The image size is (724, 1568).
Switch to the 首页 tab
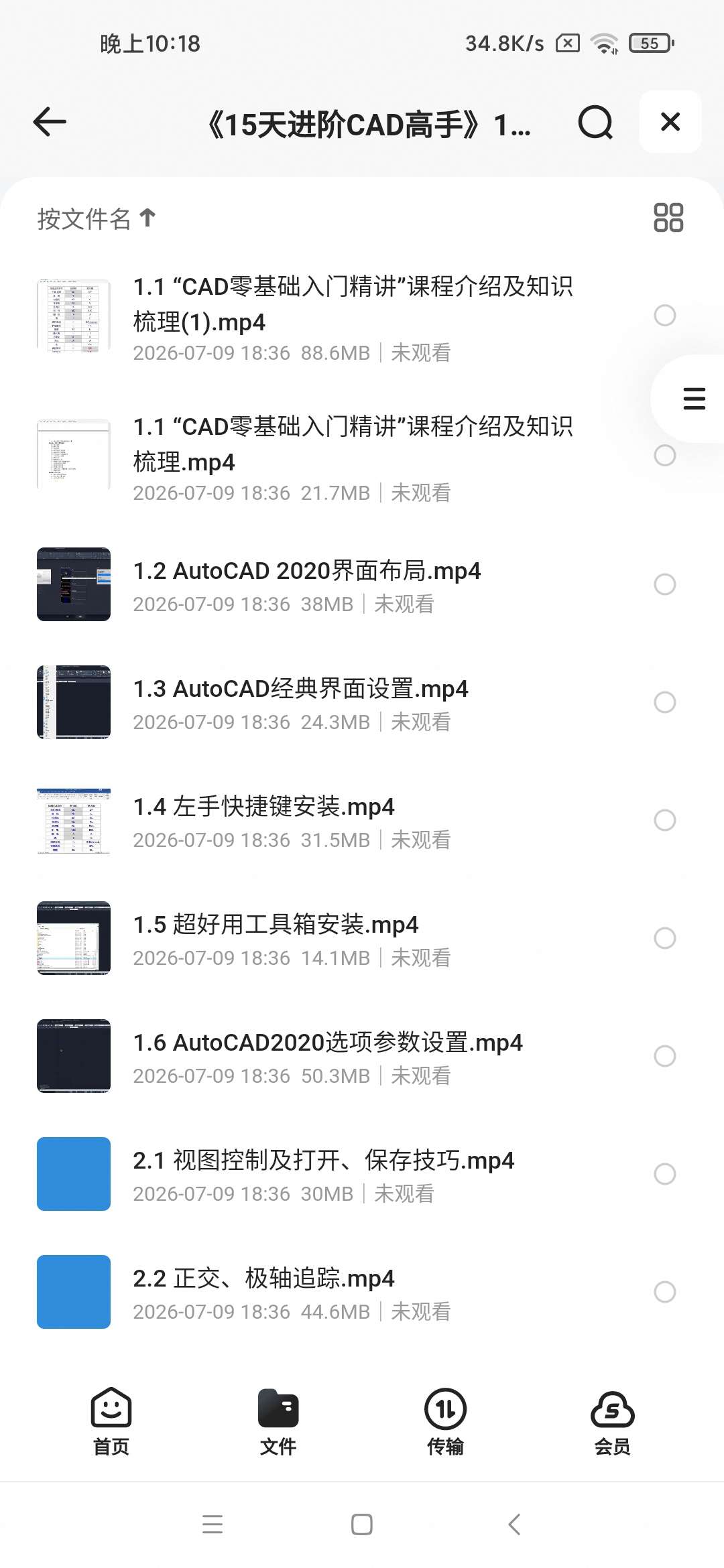[x=111, y=1422]
